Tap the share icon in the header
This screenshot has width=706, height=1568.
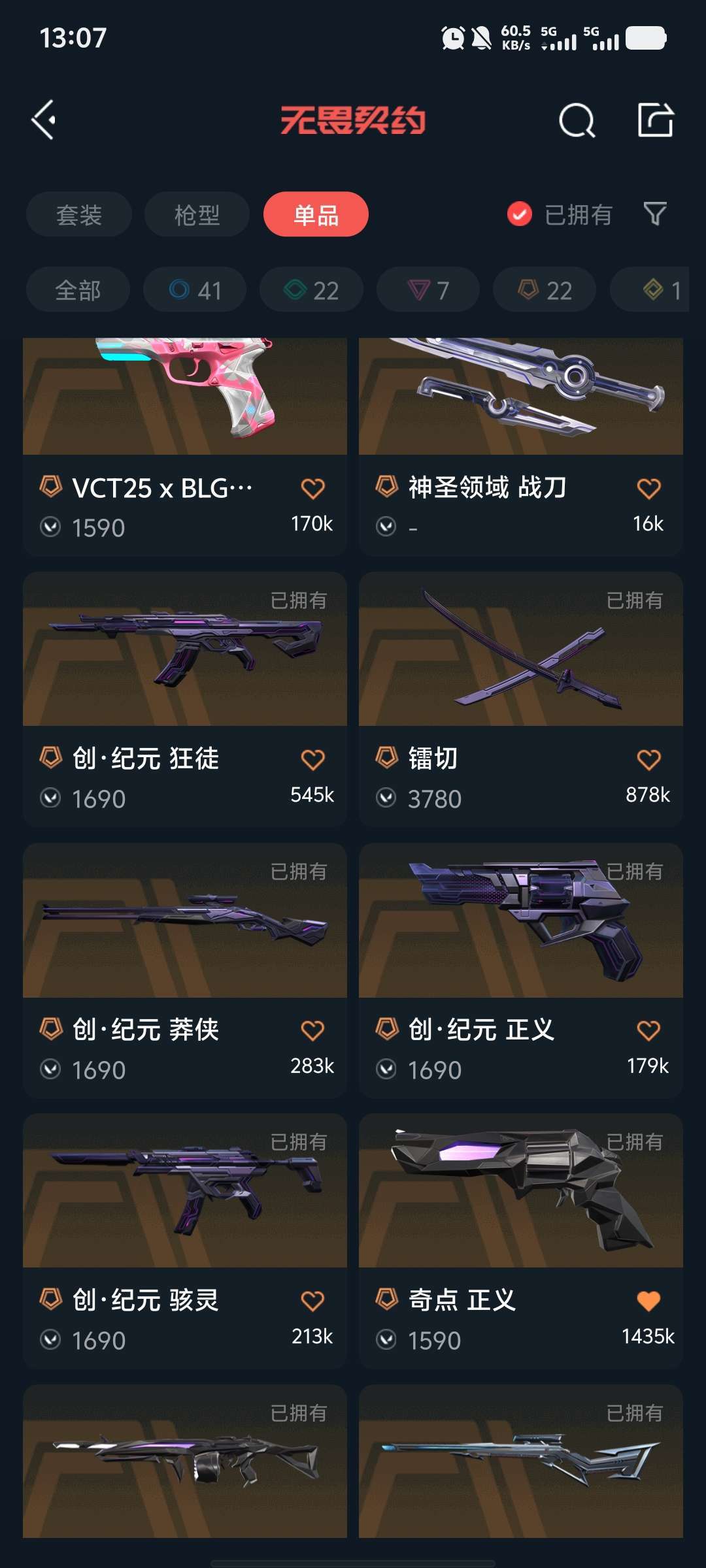pyautogui.click(x=656, y=120)
